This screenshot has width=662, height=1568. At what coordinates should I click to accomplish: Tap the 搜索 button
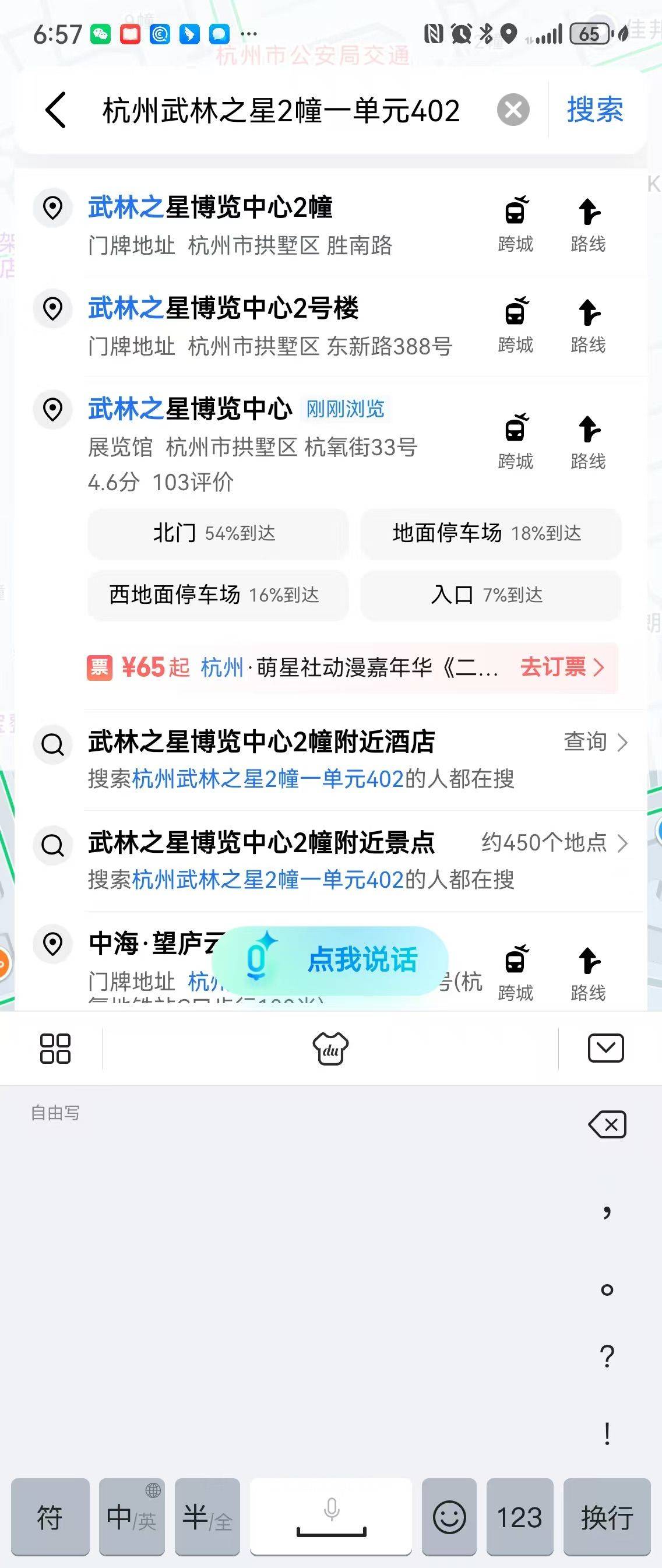tap(594, 110)
